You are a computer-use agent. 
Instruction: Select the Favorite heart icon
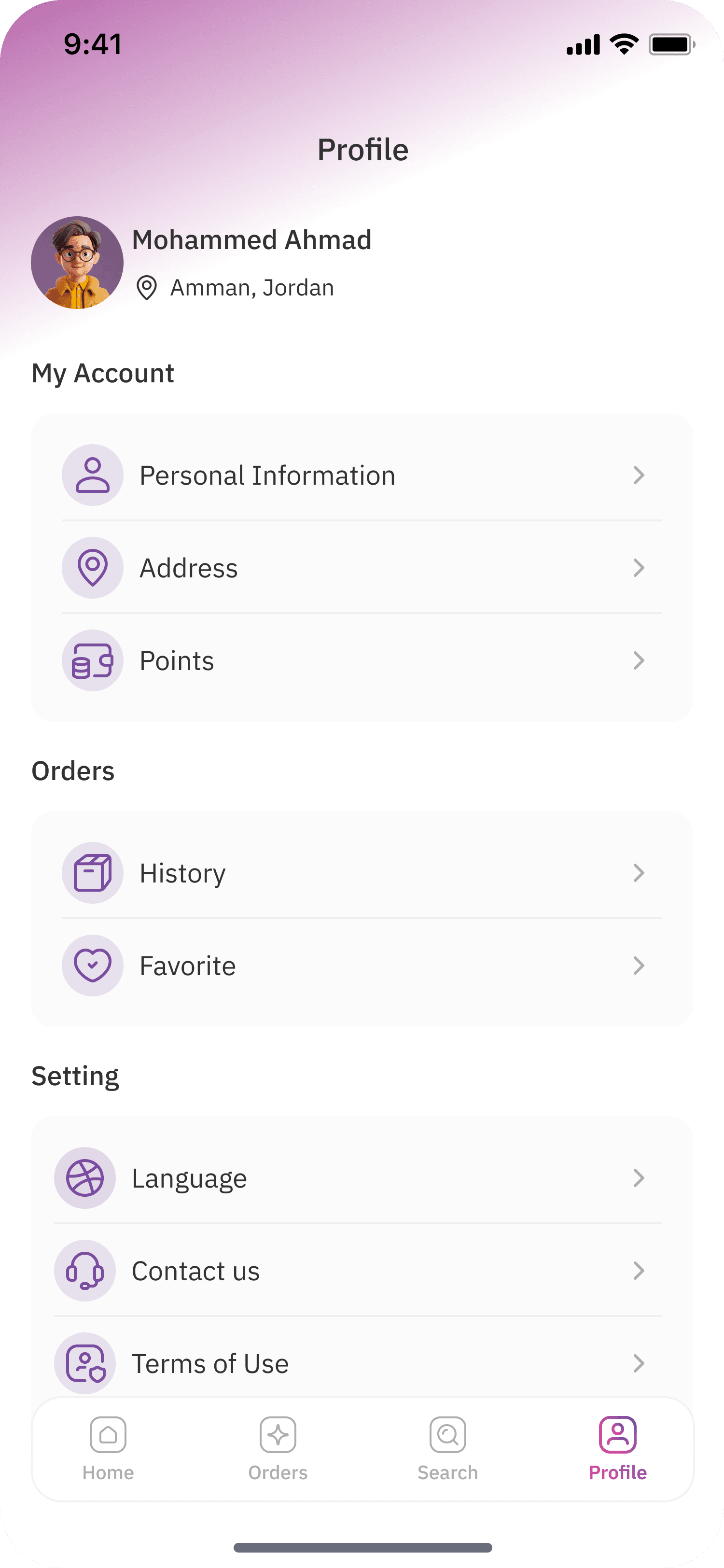point(93,966)
